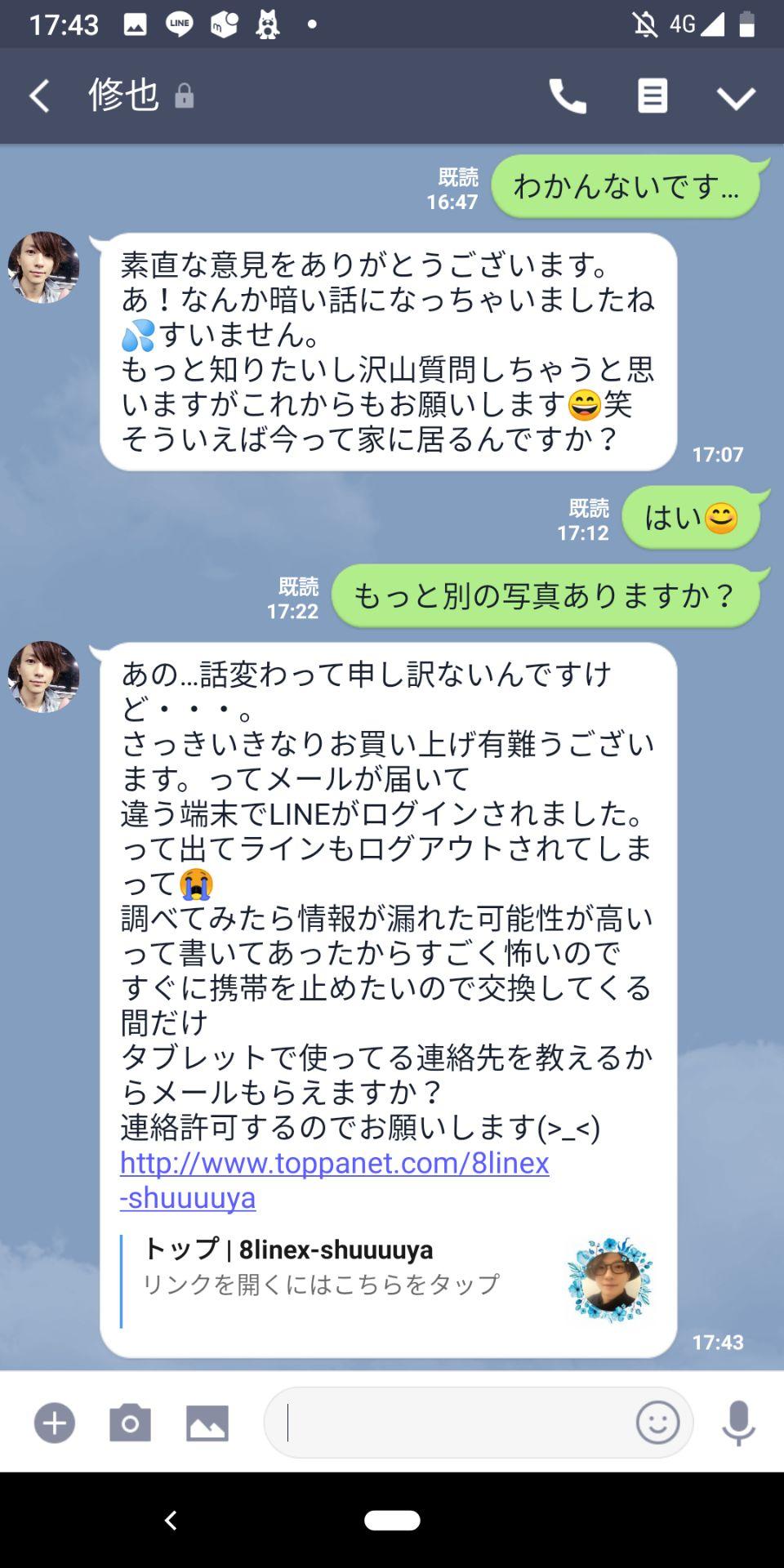Collapse the conversation using the header chevron

[x=734, y=96]
